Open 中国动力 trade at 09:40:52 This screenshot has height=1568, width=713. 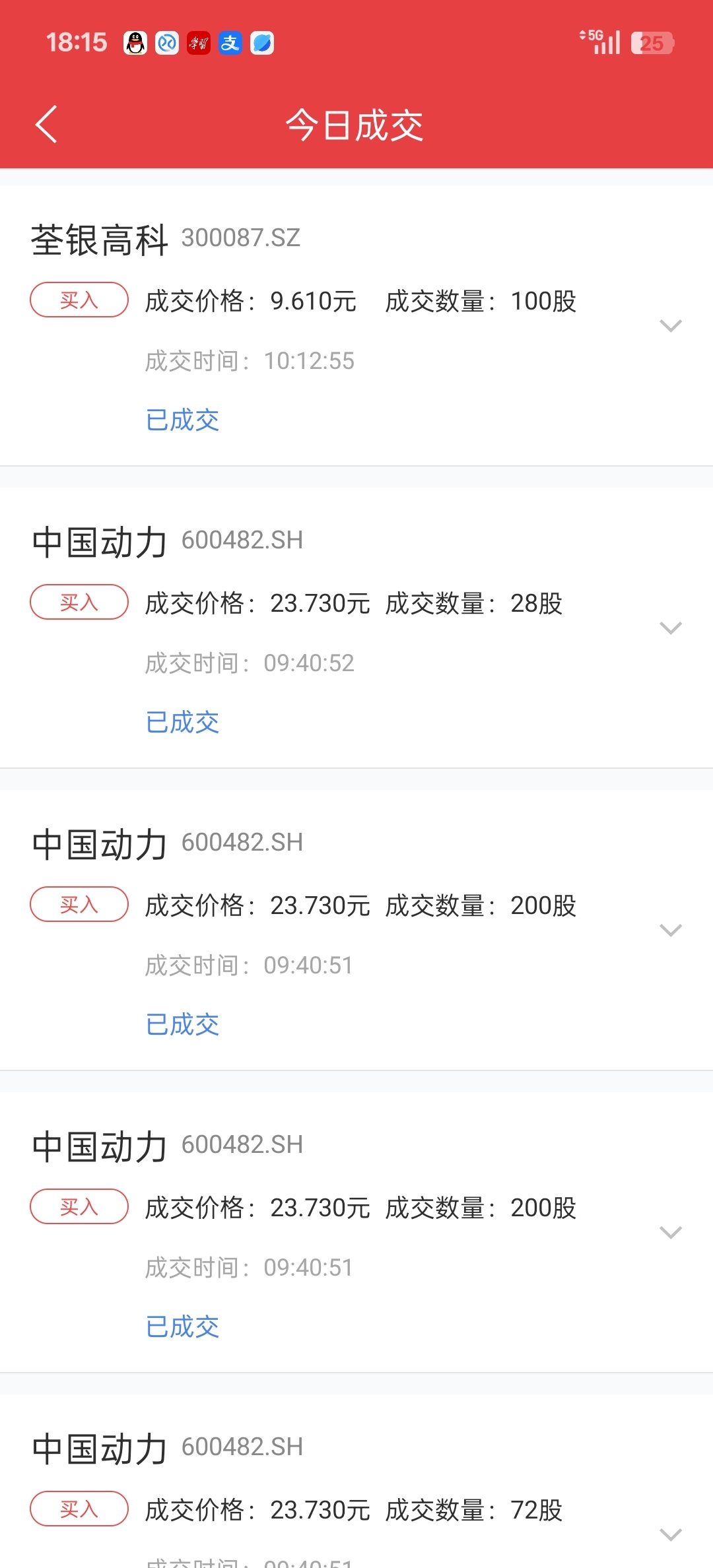(x=356, y=628)
